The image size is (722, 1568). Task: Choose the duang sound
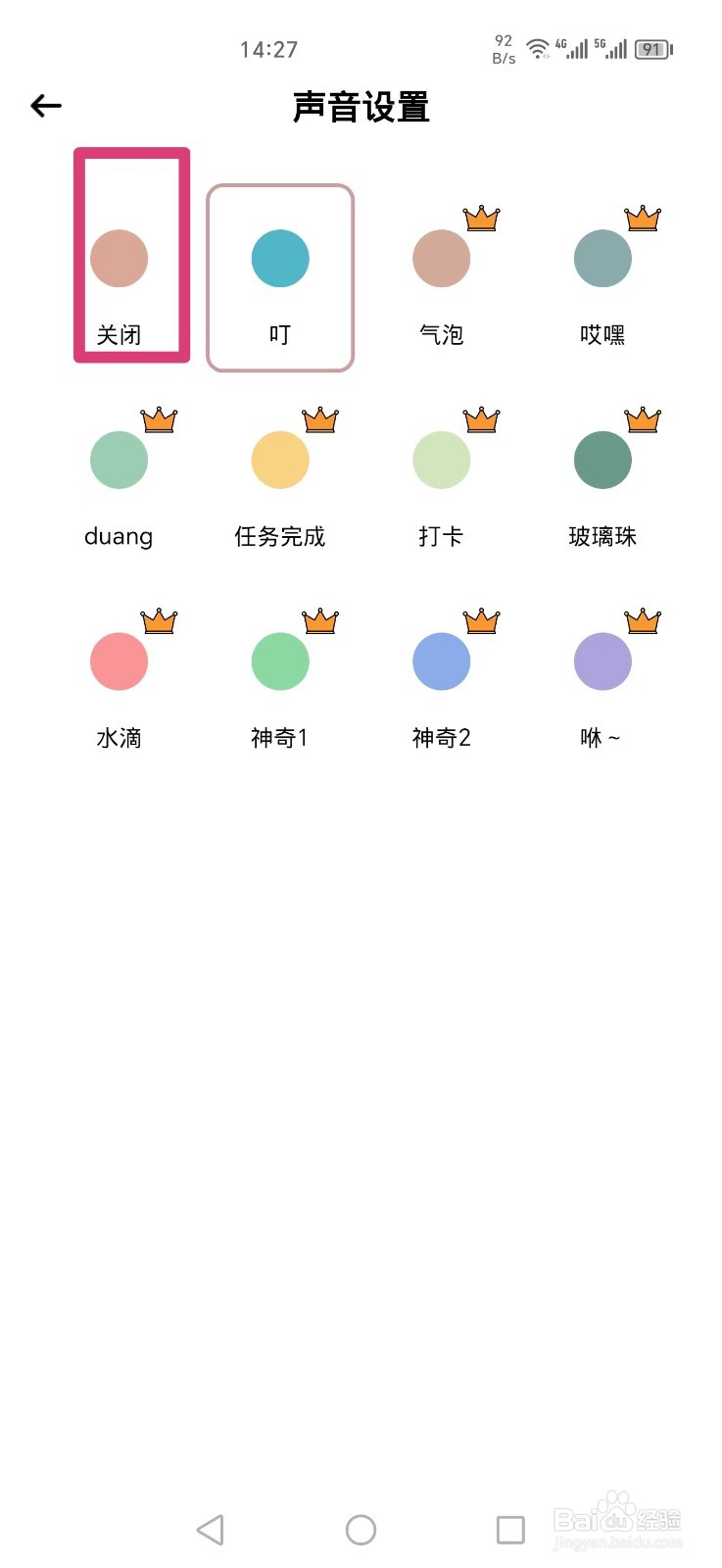point(120,461)
